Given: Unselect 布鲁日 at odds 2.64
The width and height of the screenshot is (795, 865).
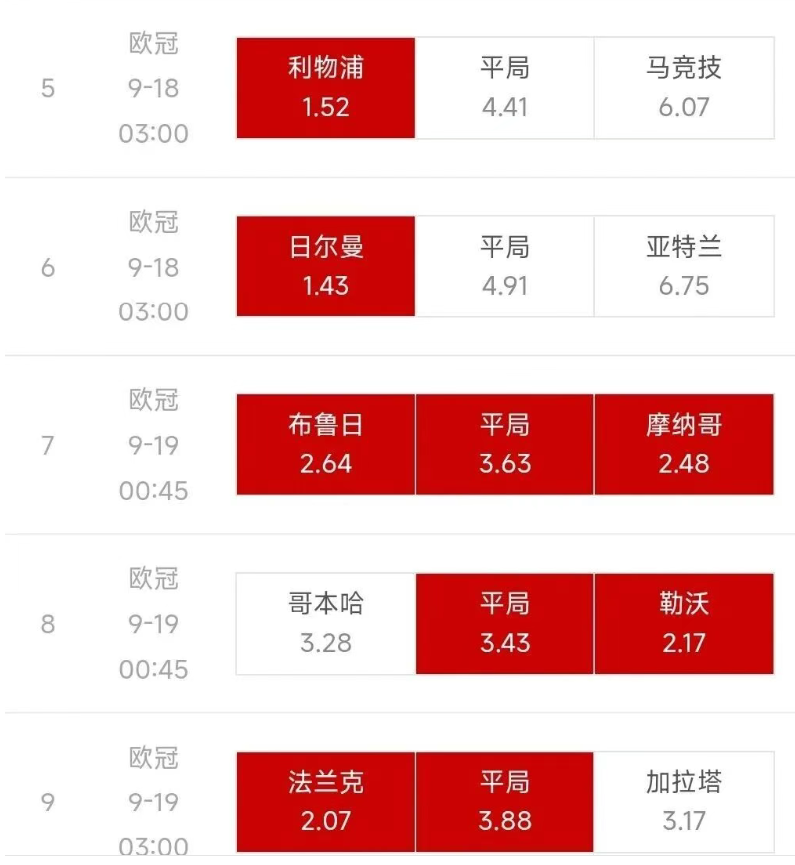Looking at the screenshot, I should point(326,444).
